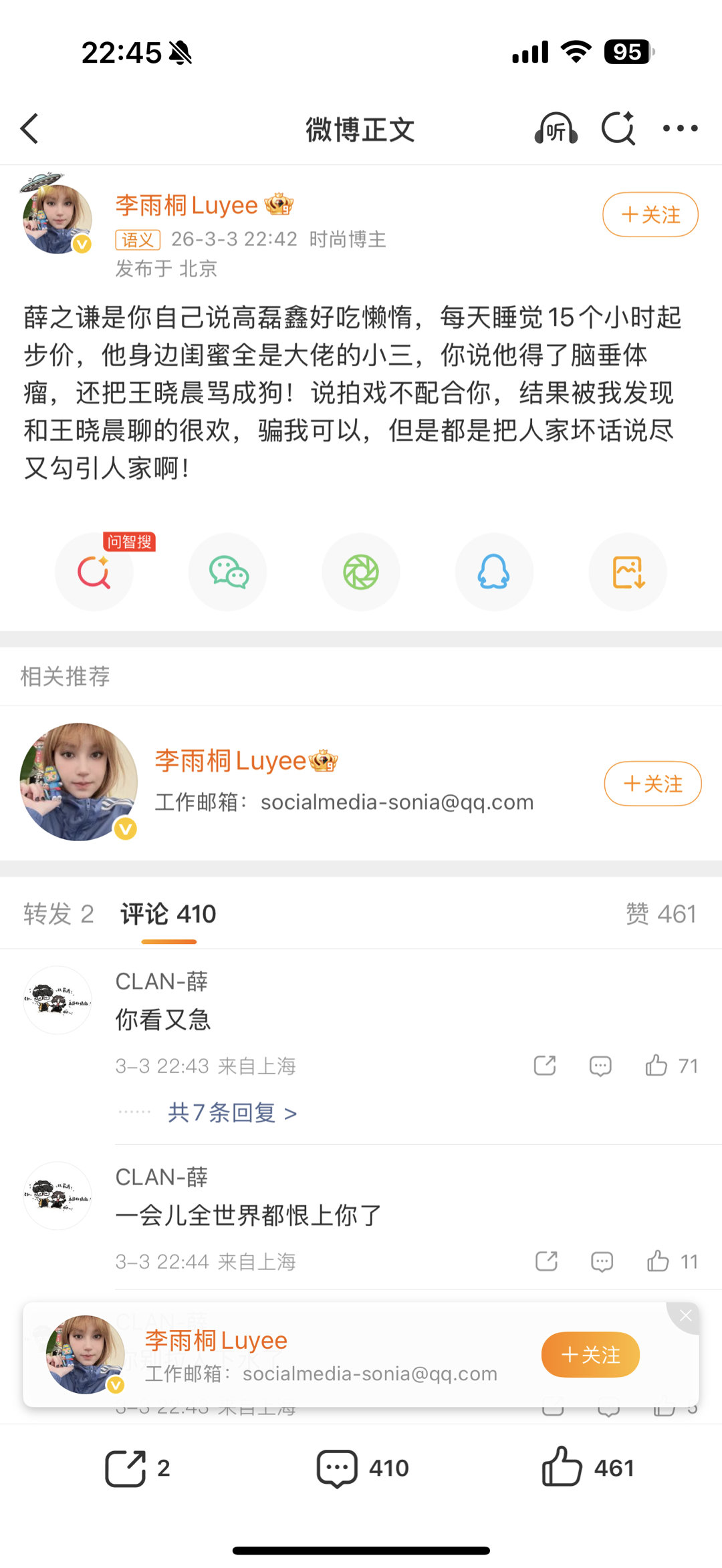
Task: Share using the green camera icon
Action: click(x=360, y=572)
